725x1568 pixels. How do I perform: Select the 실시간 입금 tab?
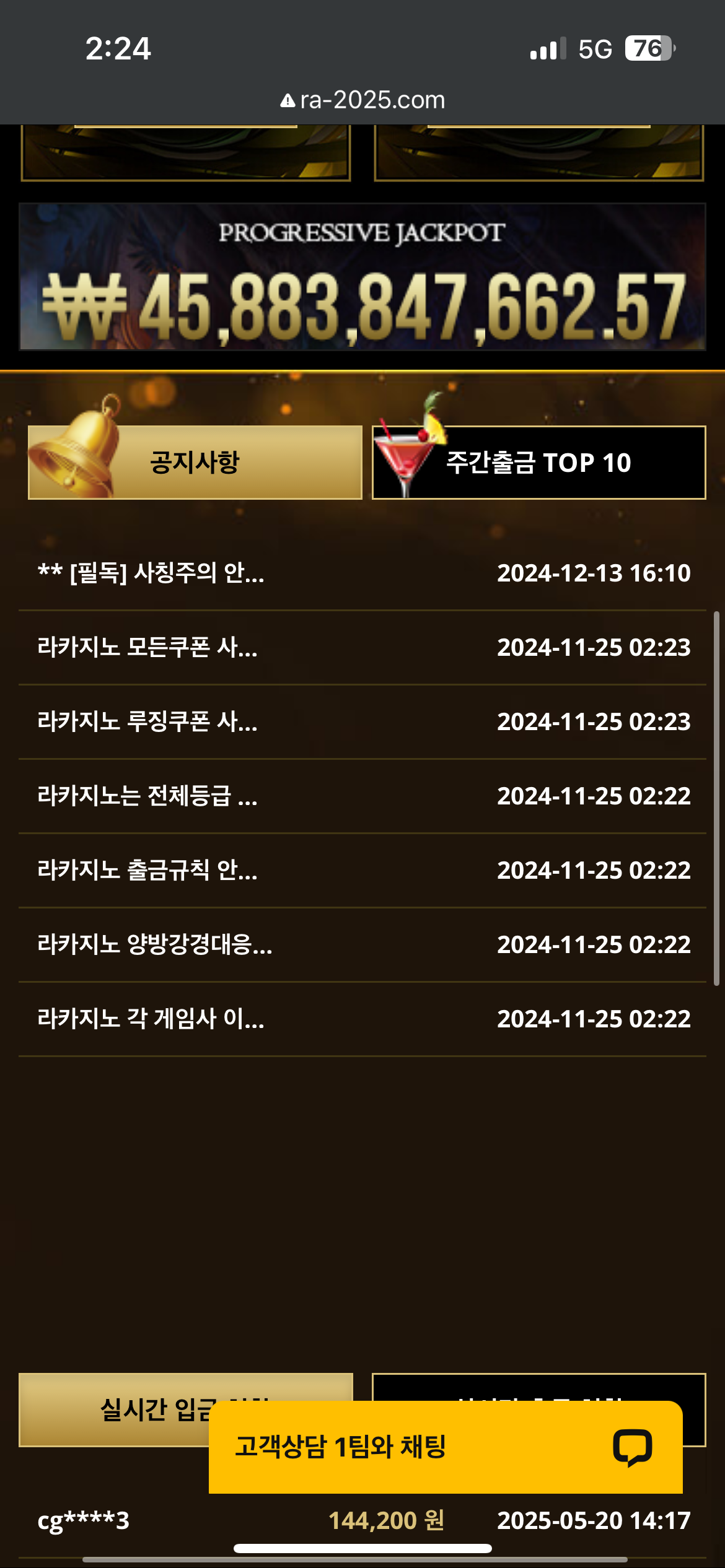112,1410
